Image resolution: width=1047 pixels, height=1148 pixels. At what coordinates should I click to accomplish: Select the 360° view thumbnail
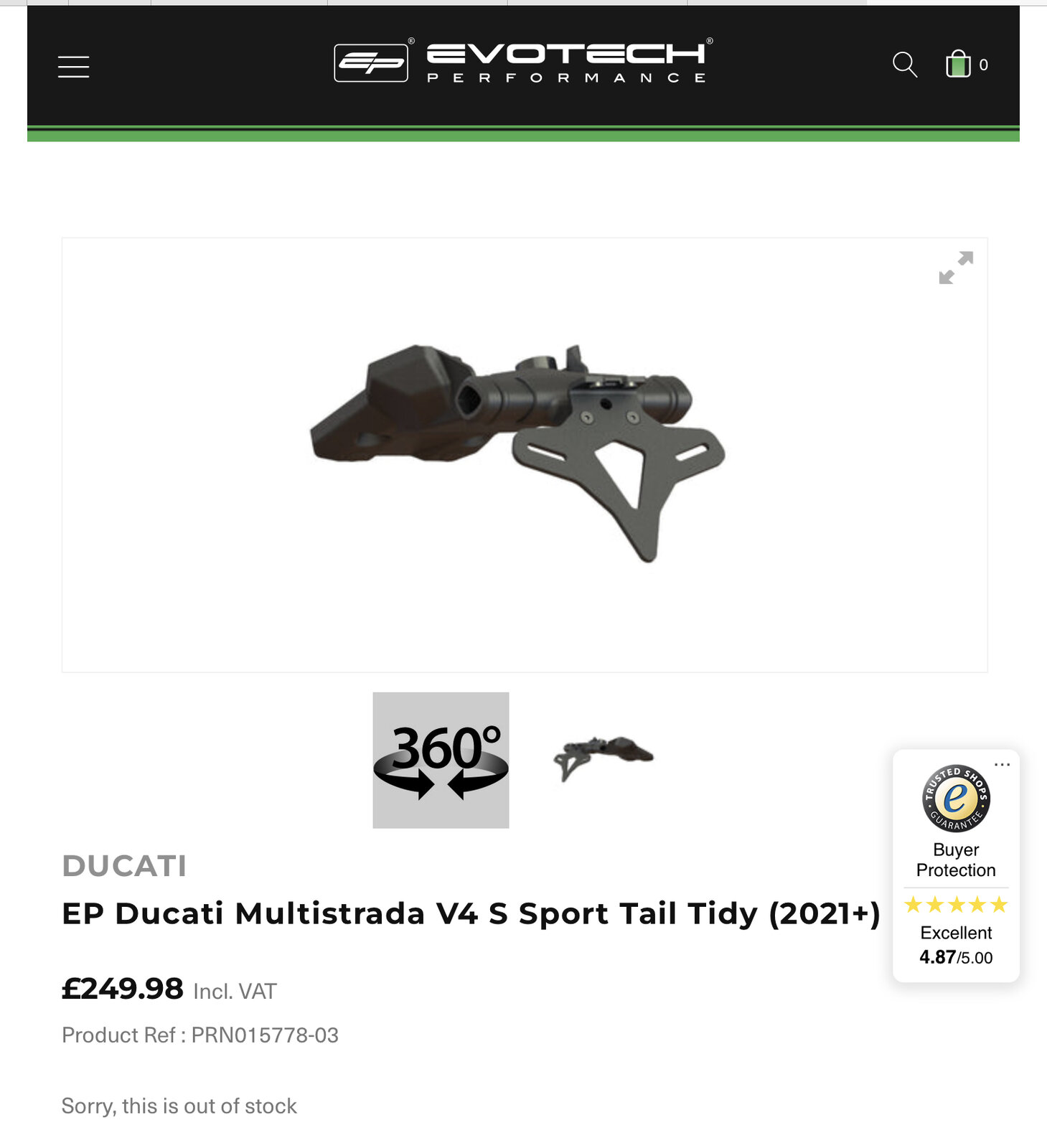point(441,760)
